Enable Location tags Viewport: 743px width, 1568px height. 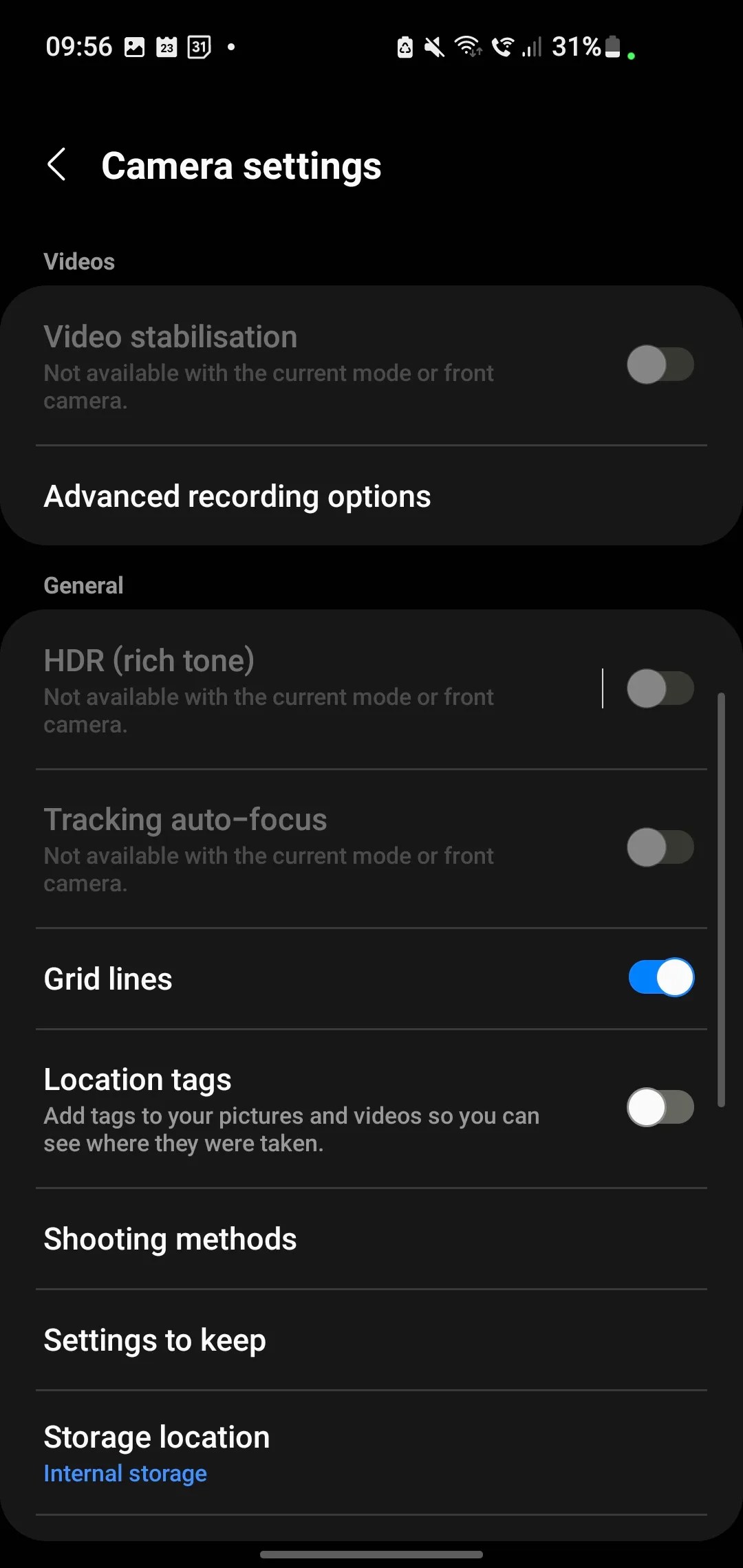[660, 1106]
